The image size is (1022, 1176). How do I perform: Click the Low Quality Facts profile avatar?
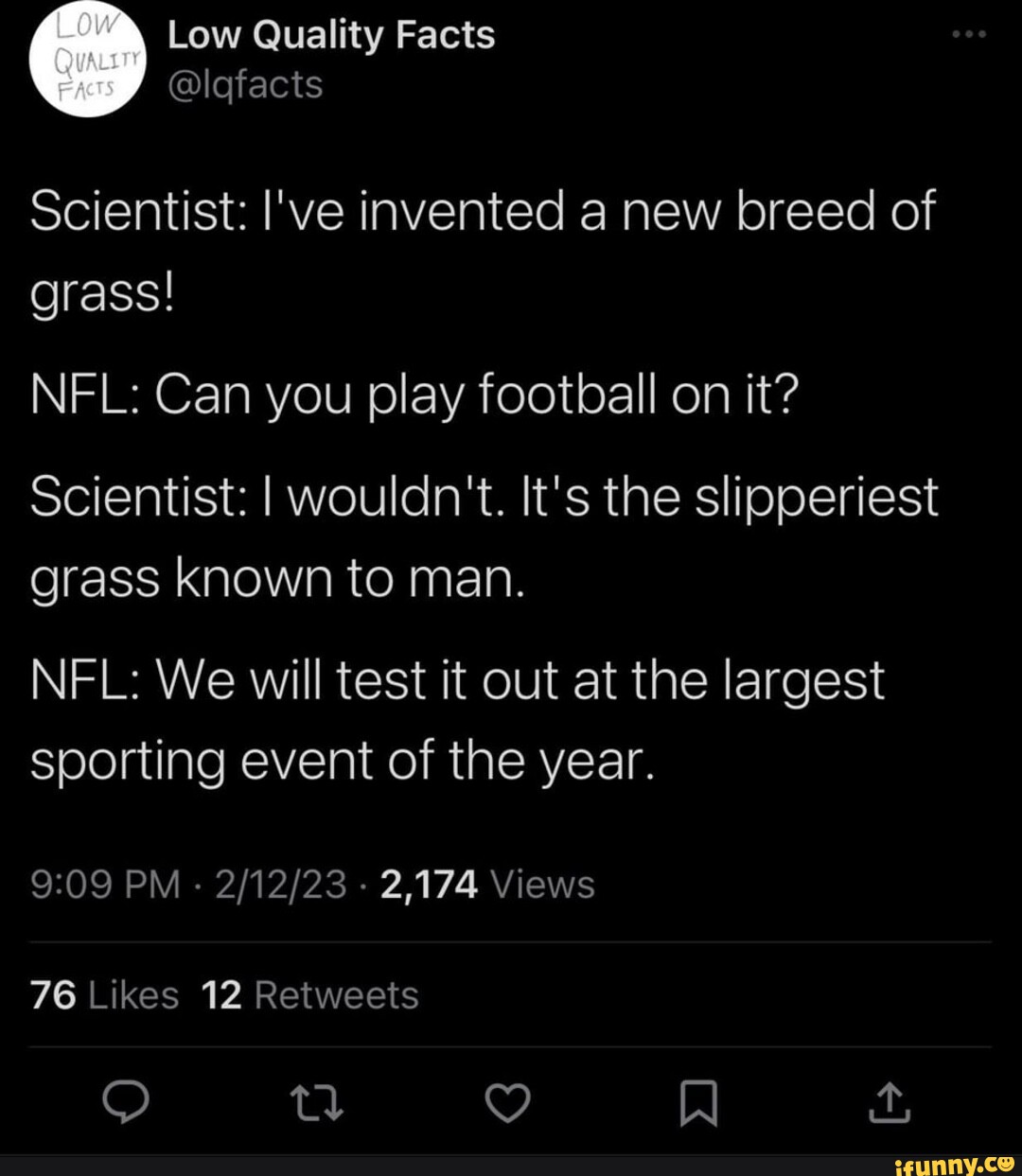pos(88,59)
